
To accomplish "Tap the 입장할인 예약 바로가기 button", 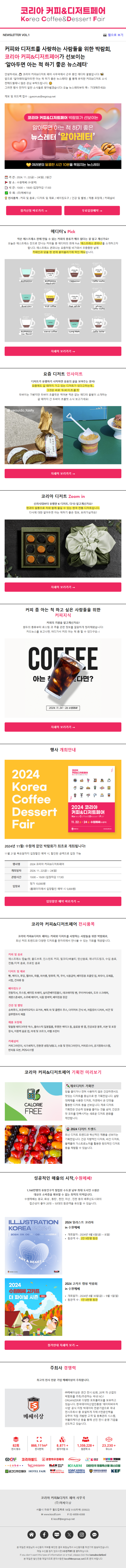I will point(63,902).
